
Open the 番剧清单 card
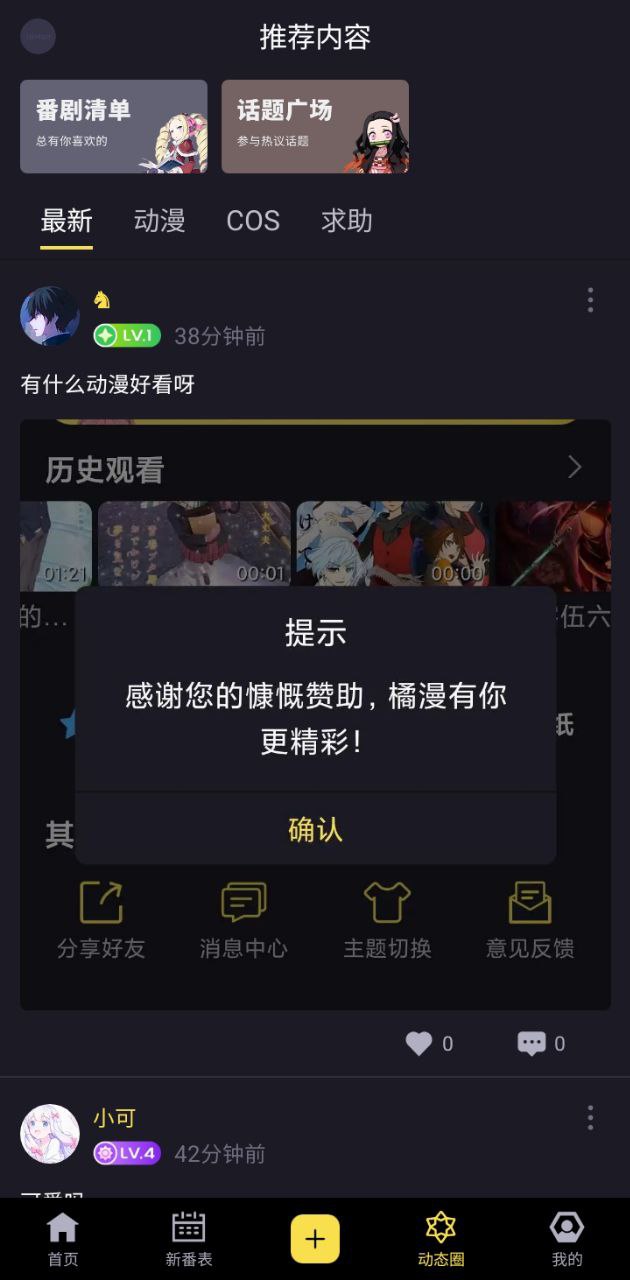tap(113, 126)
